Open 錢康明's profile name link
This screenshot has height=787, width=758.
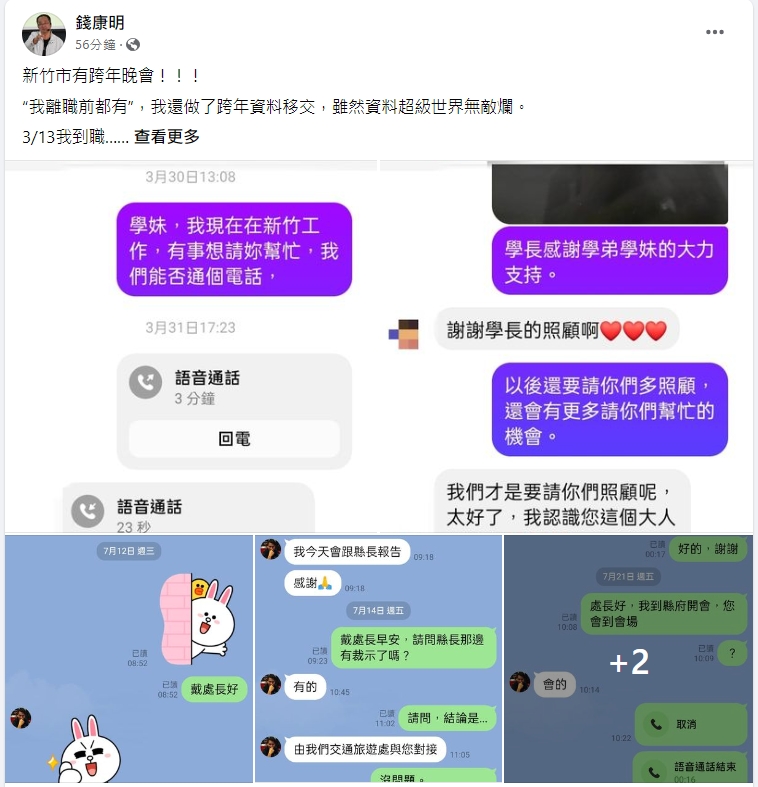pos(100,23)
